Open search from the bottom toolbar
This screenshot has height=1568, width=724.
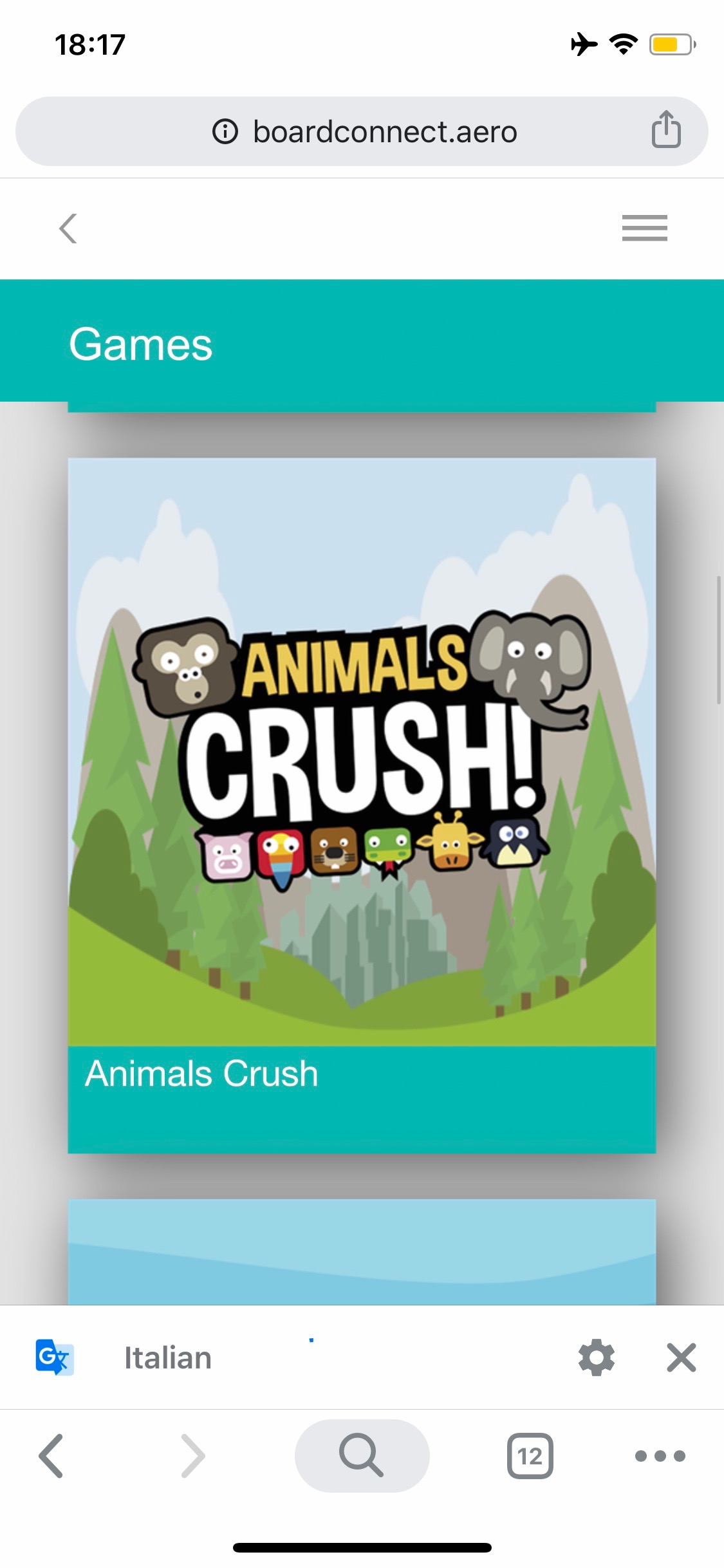coord(362,1455)
